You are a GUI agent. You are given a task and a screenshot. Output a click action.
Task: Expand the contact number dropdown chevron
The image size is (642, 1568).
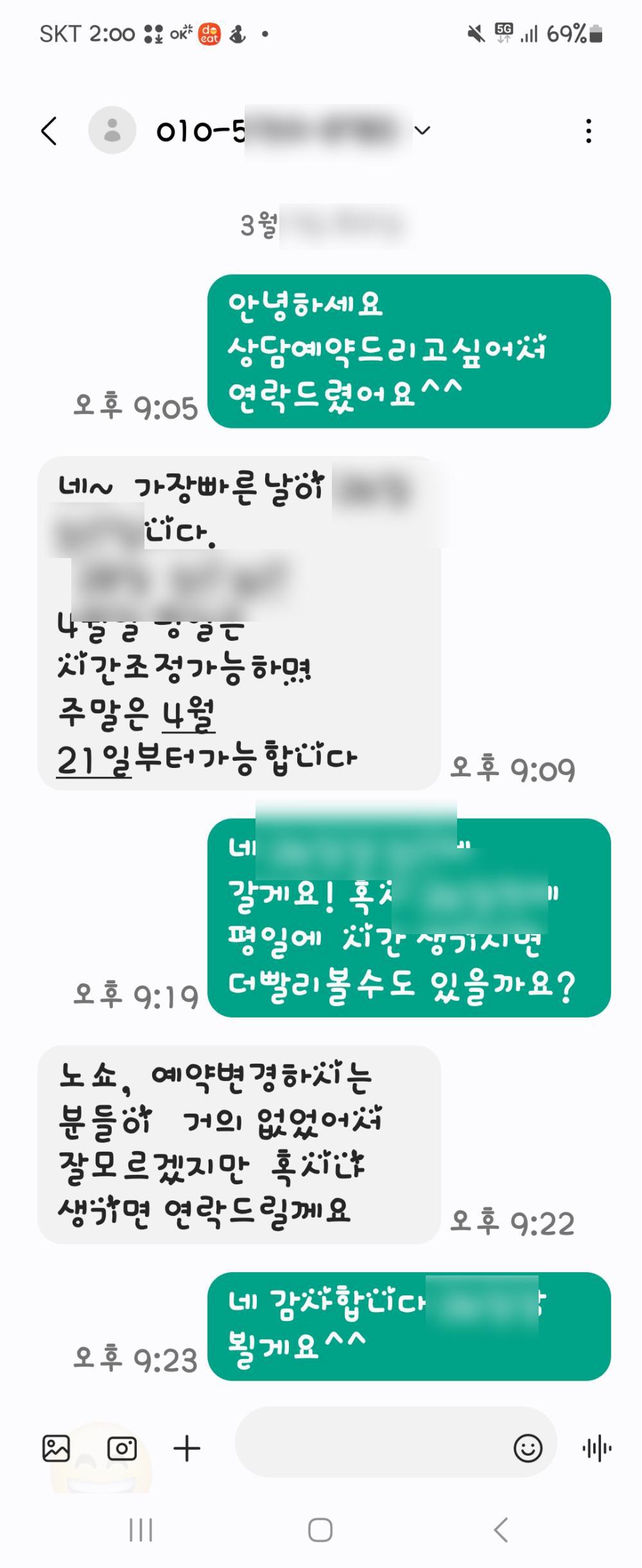(x=422, y=131)
